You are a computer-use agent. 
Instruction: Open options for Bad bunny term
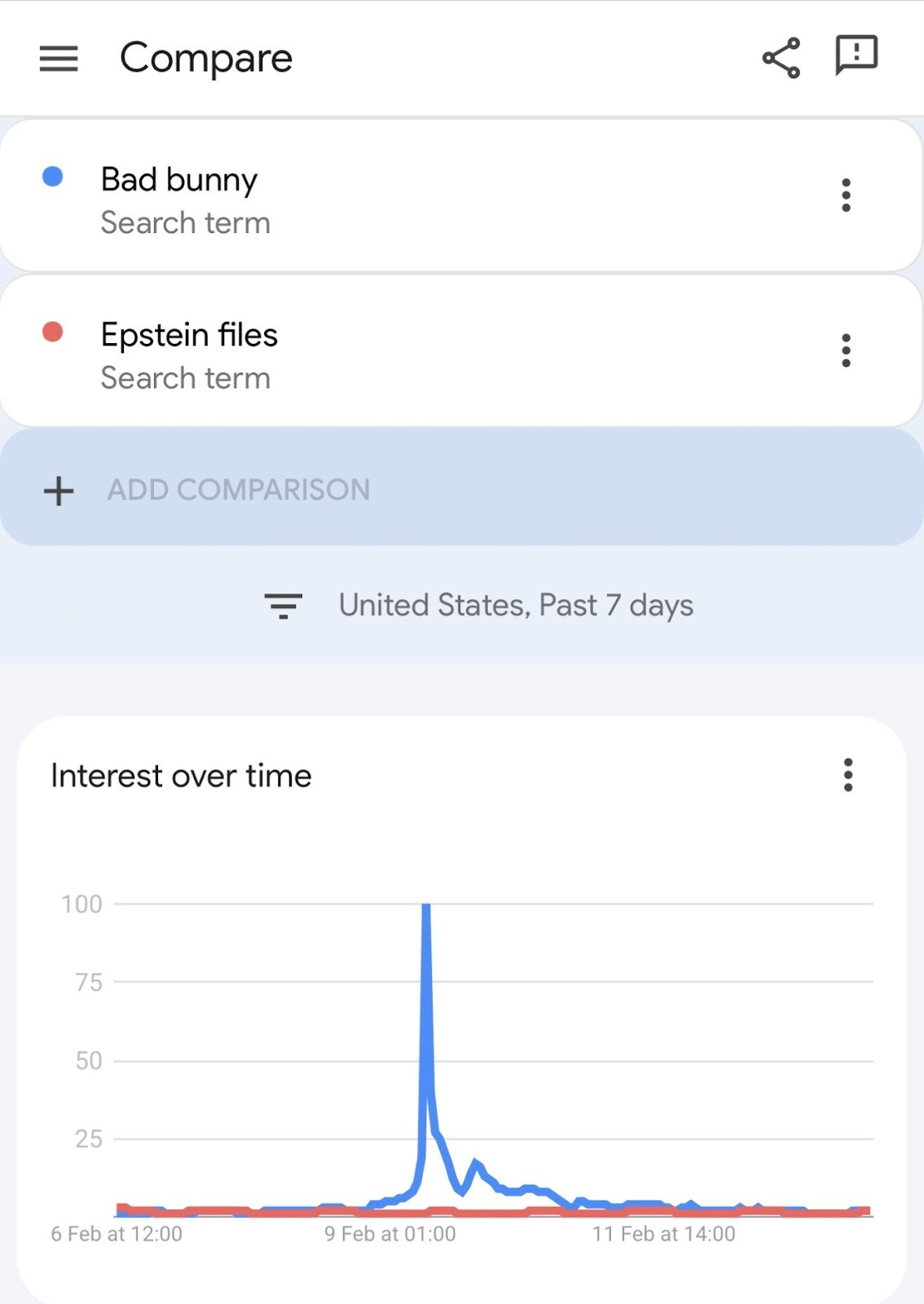846,196
